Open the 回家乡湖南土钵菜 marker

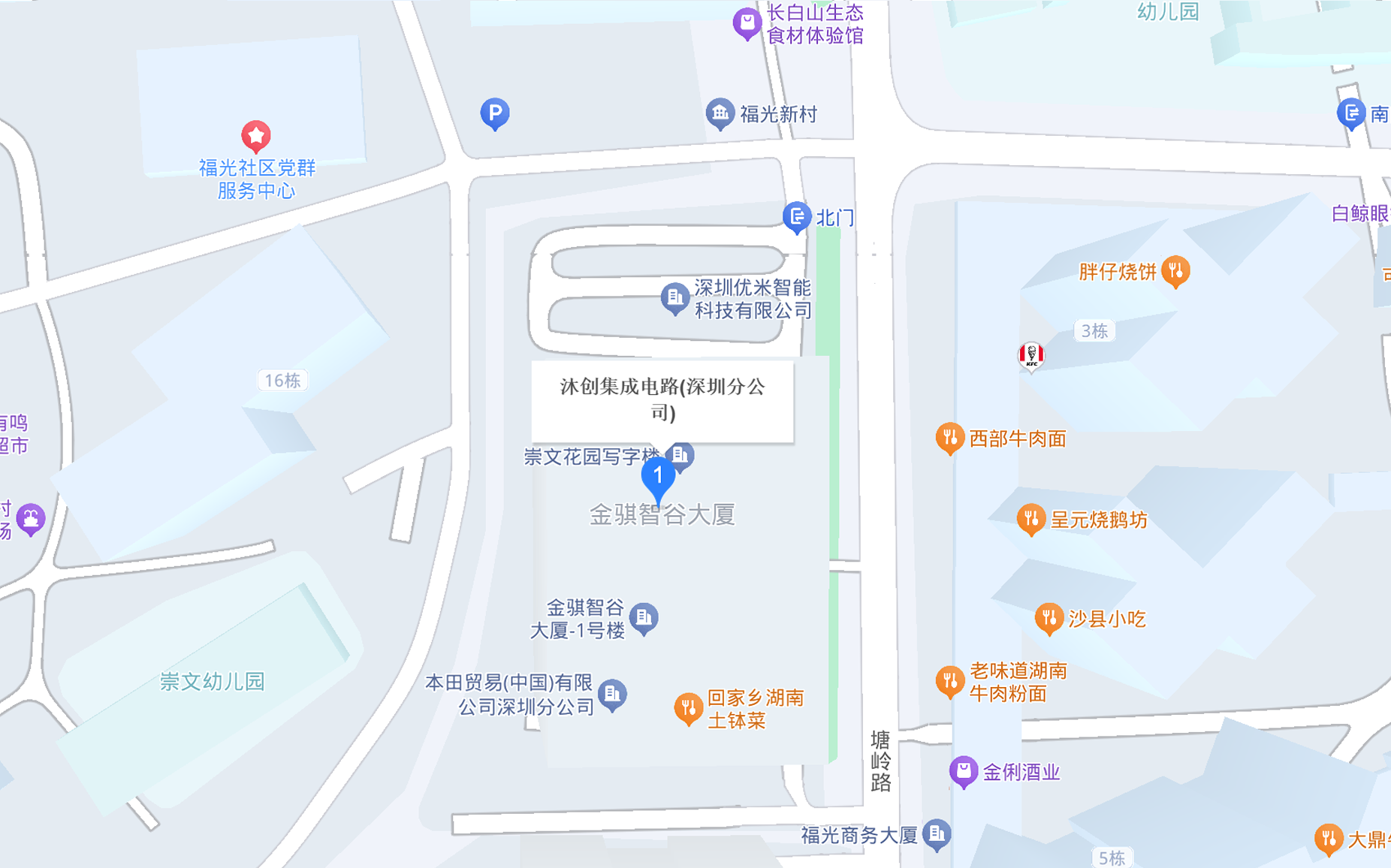(687, 707)
